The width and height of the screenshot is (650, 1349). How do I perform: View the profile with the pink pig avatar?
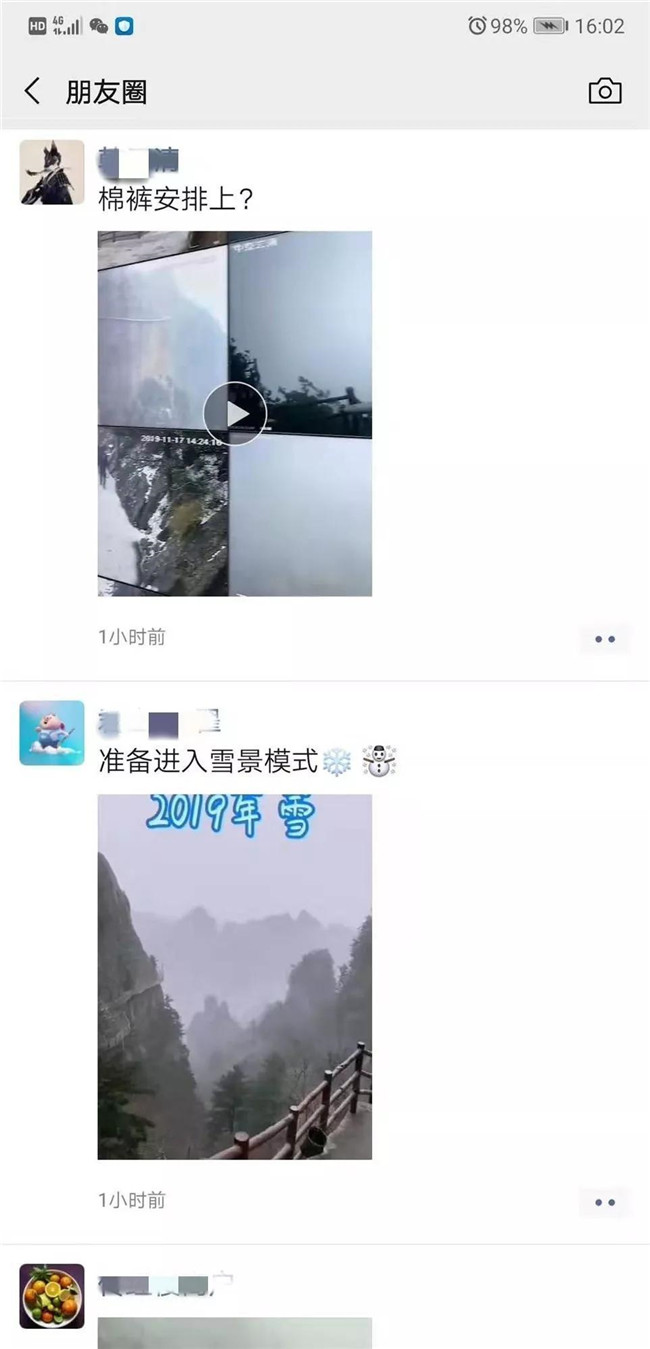pos(52,733)
